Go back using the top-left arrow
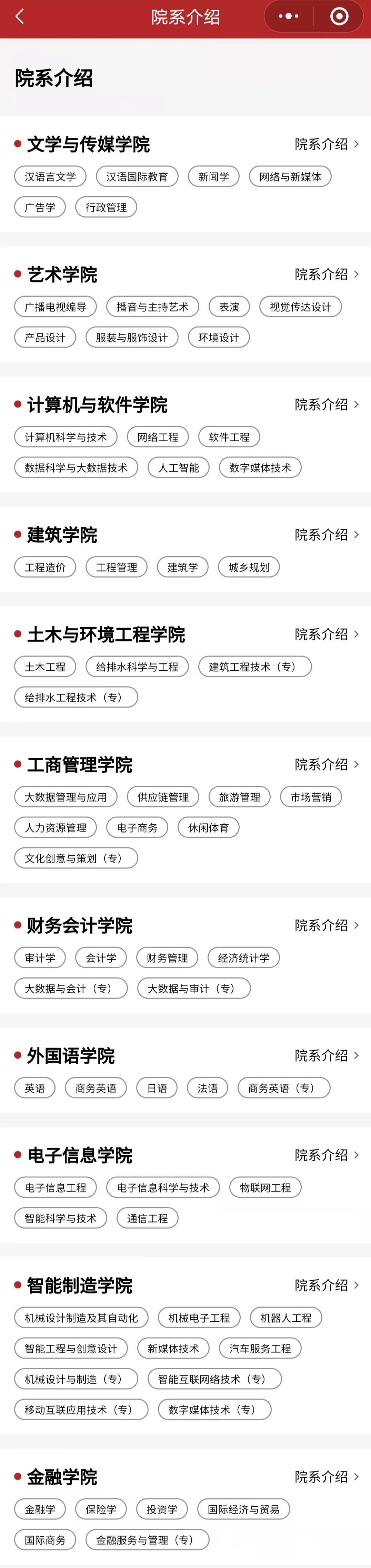Viewport: 371px width, 1568px height. point(20,17)
